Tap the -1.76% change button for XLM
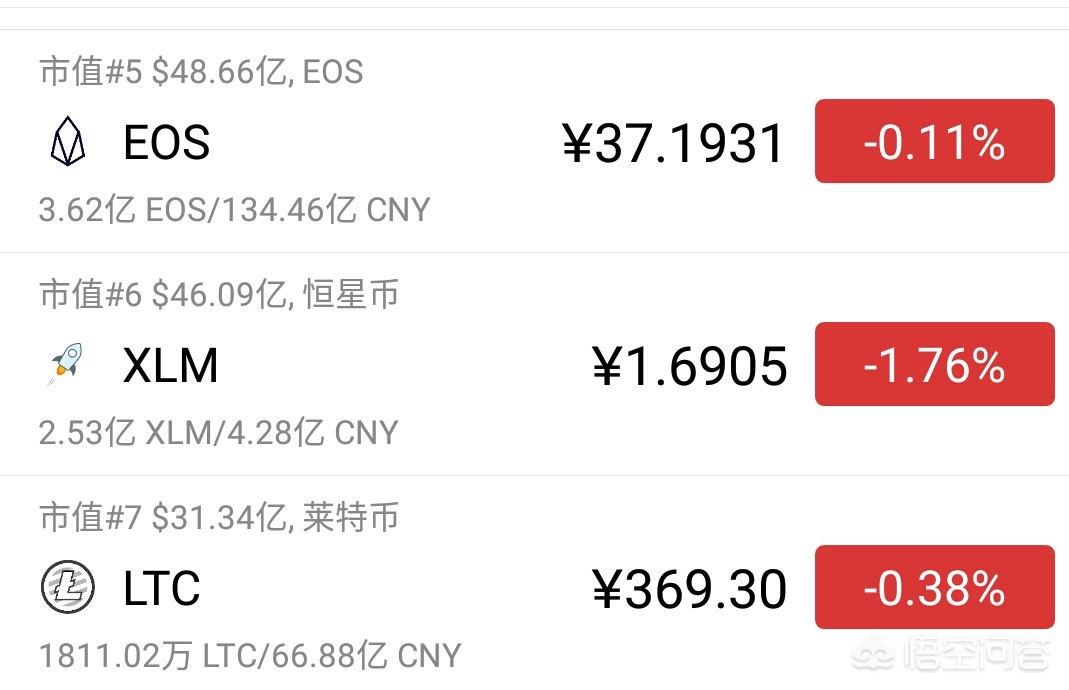 (x=934, y=365)
